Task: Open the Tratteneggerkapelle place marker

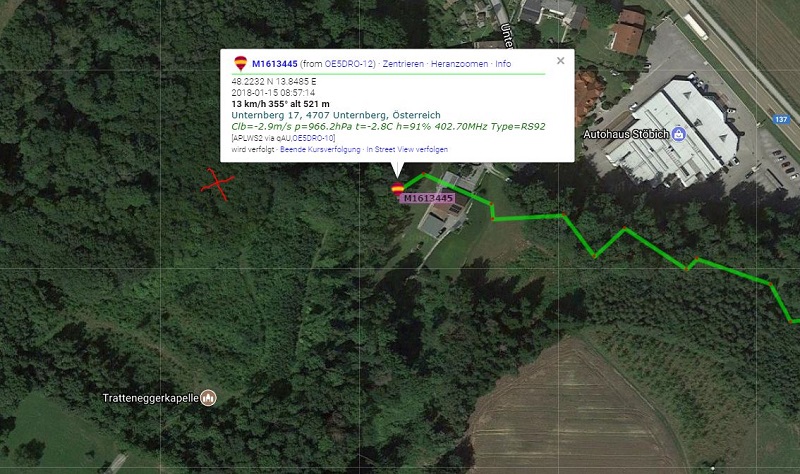Action: click(209, 398)
